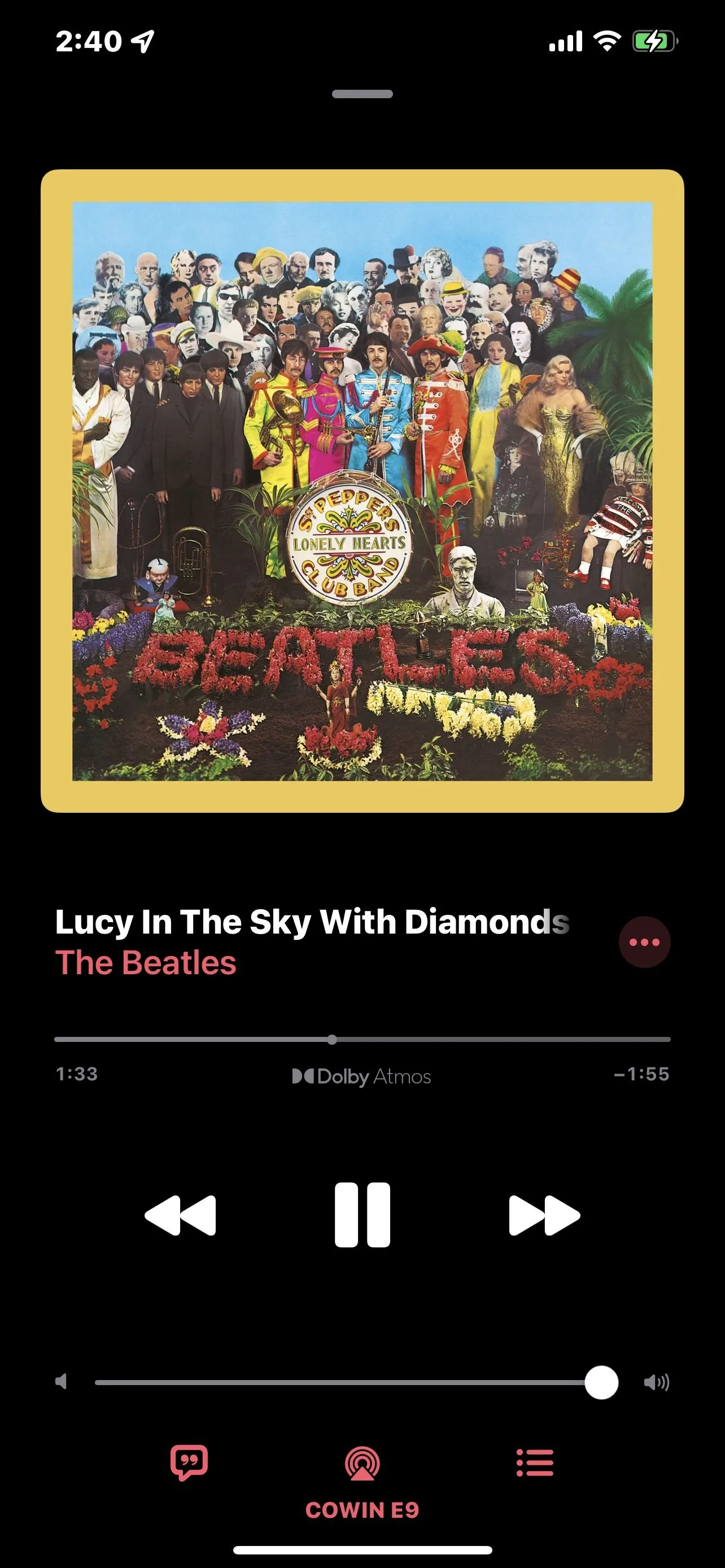Tap the grabber handle to minimize player
Image resolution: width=725 pixels, height=1568 pixels.
point(362,94)
